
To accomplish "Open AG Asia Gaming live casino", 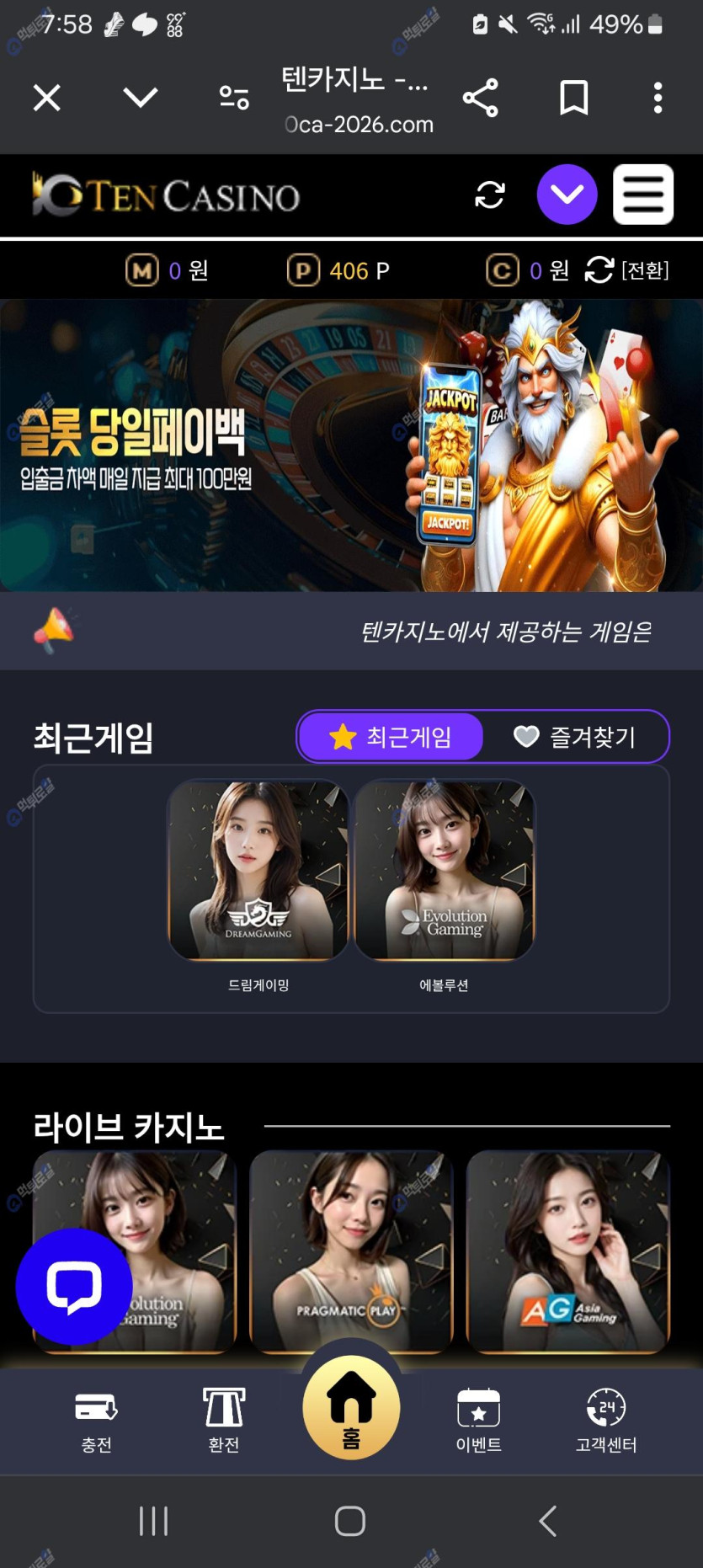I will point(568,1251).
